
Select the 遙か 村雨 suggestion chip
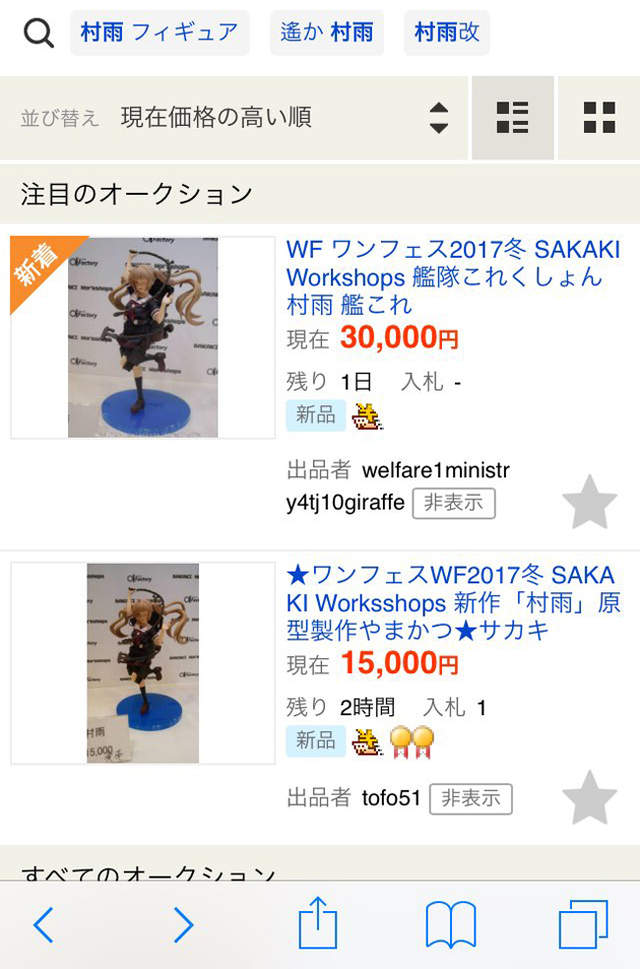(327, 33)
